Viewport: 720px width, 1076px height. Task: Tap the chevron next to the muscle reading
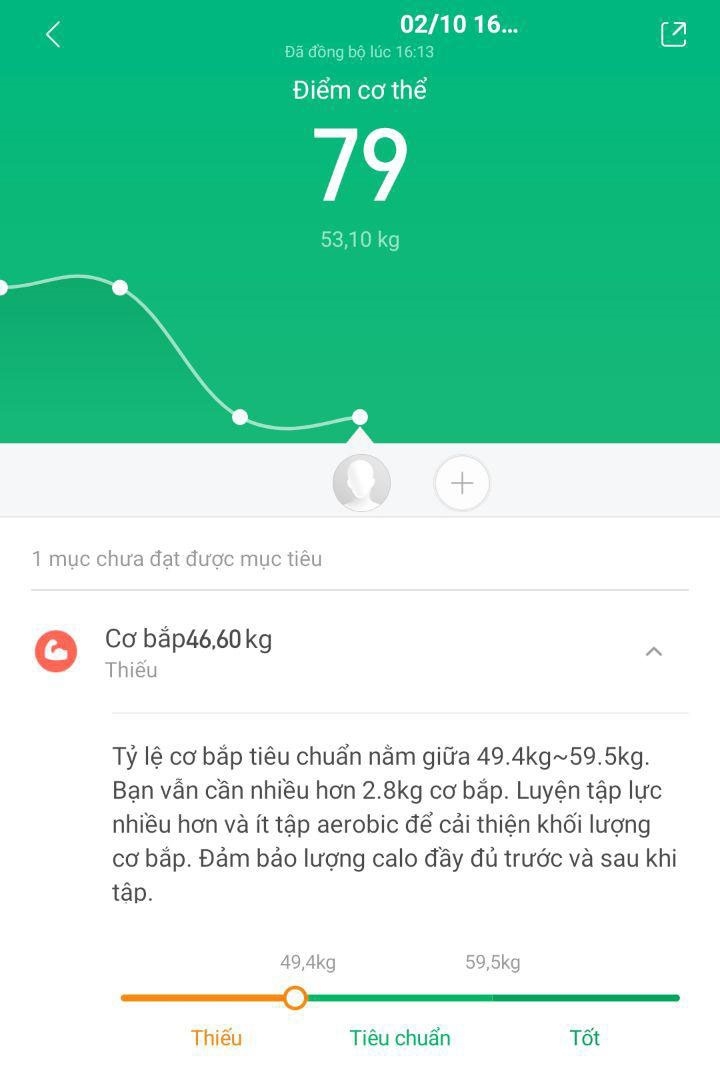[x=655, y=650]
